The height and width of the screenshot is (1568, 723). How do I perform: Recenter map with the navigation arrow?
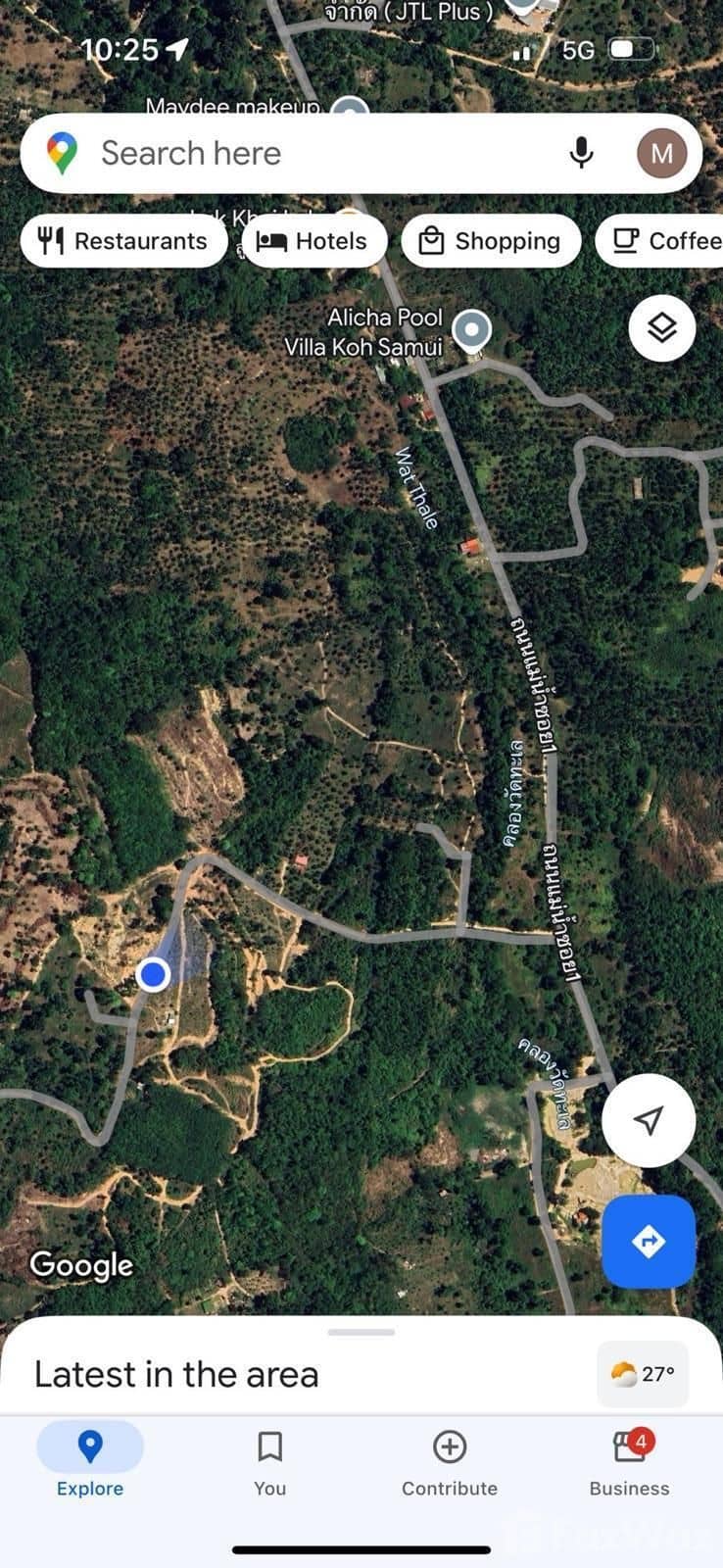point(649,1120)
